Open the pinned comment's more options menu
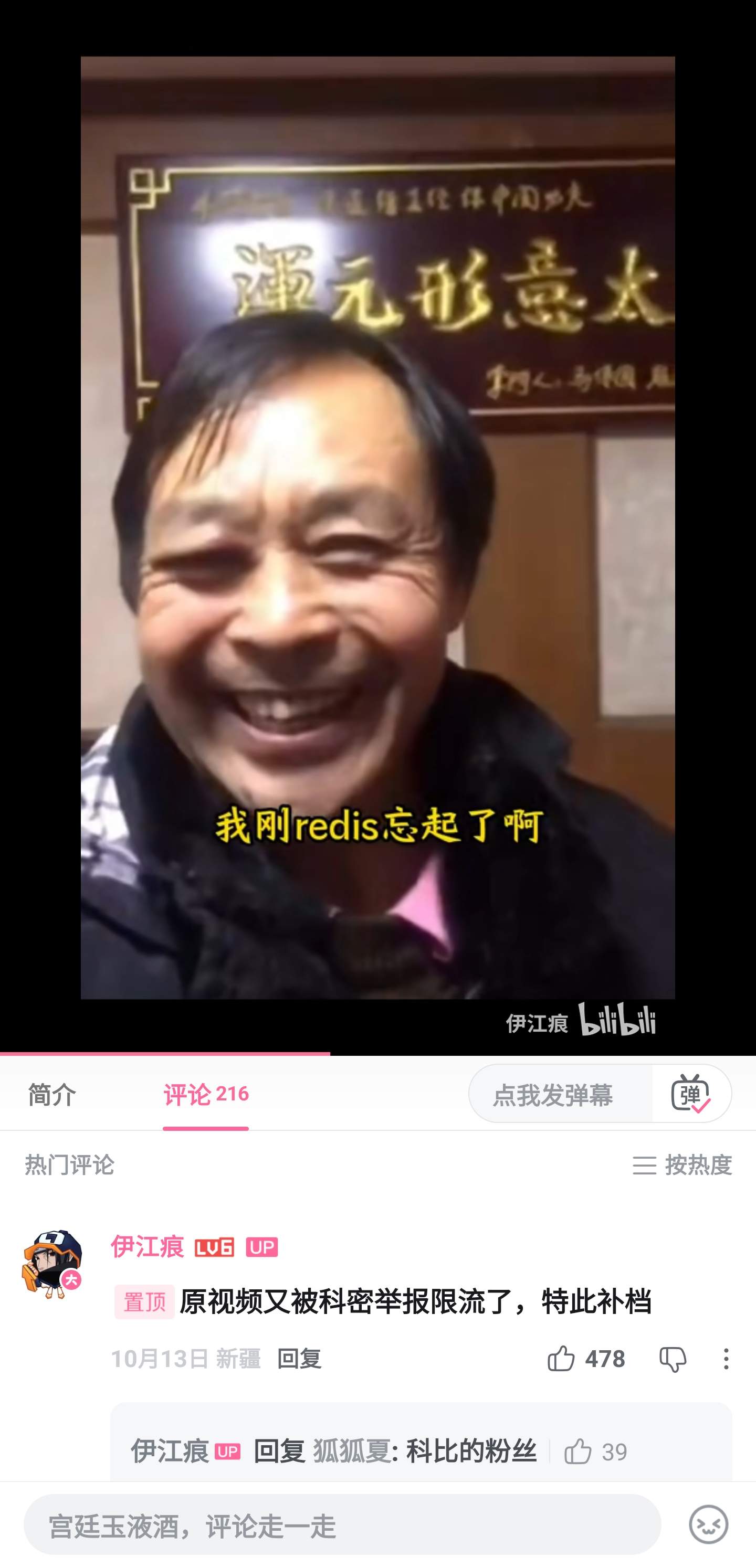This screenshot has height=1568, width=756. click(x=726, y=1359)
